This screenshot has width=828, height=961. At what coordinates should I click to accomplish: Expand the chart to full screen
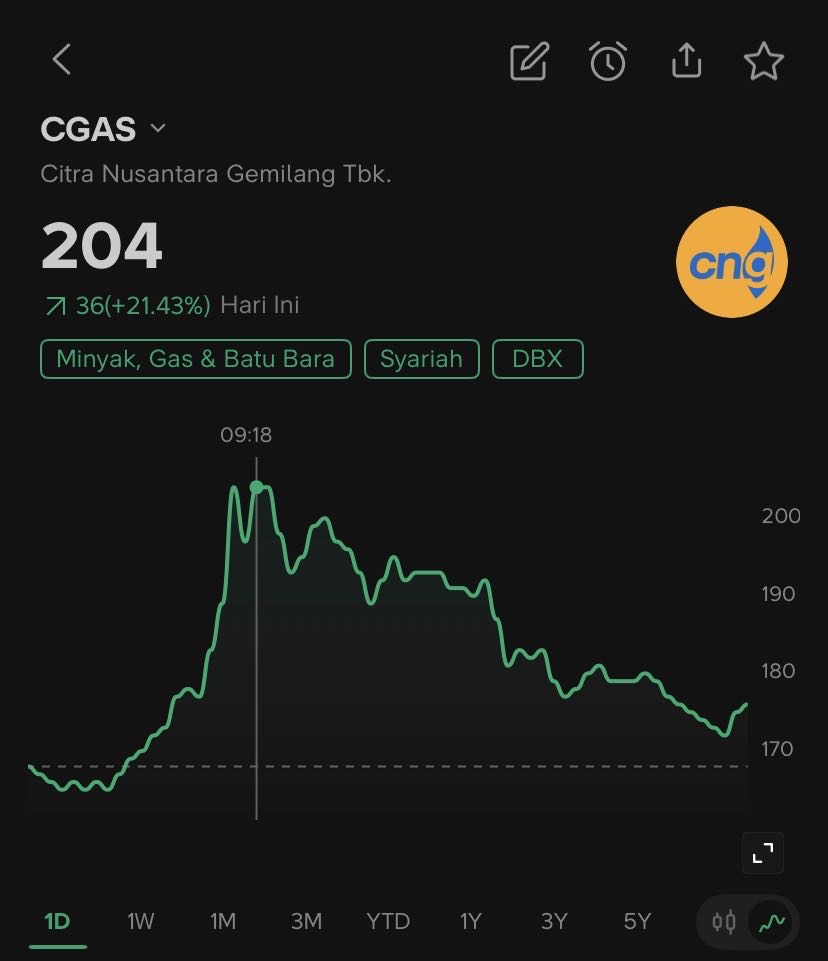(x=763, y=853)
